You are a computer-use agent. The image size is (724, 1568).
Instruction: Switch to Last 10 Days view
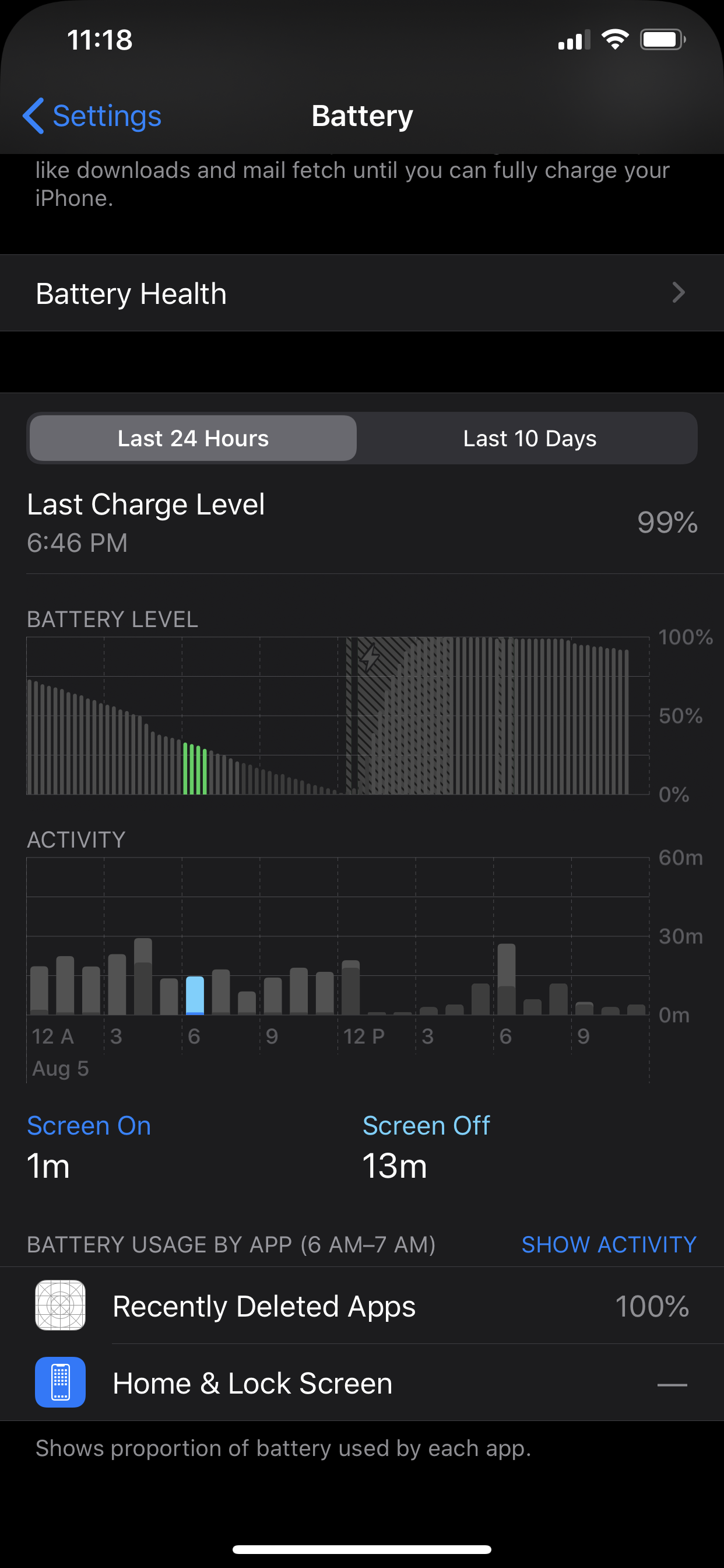point(529,438)
